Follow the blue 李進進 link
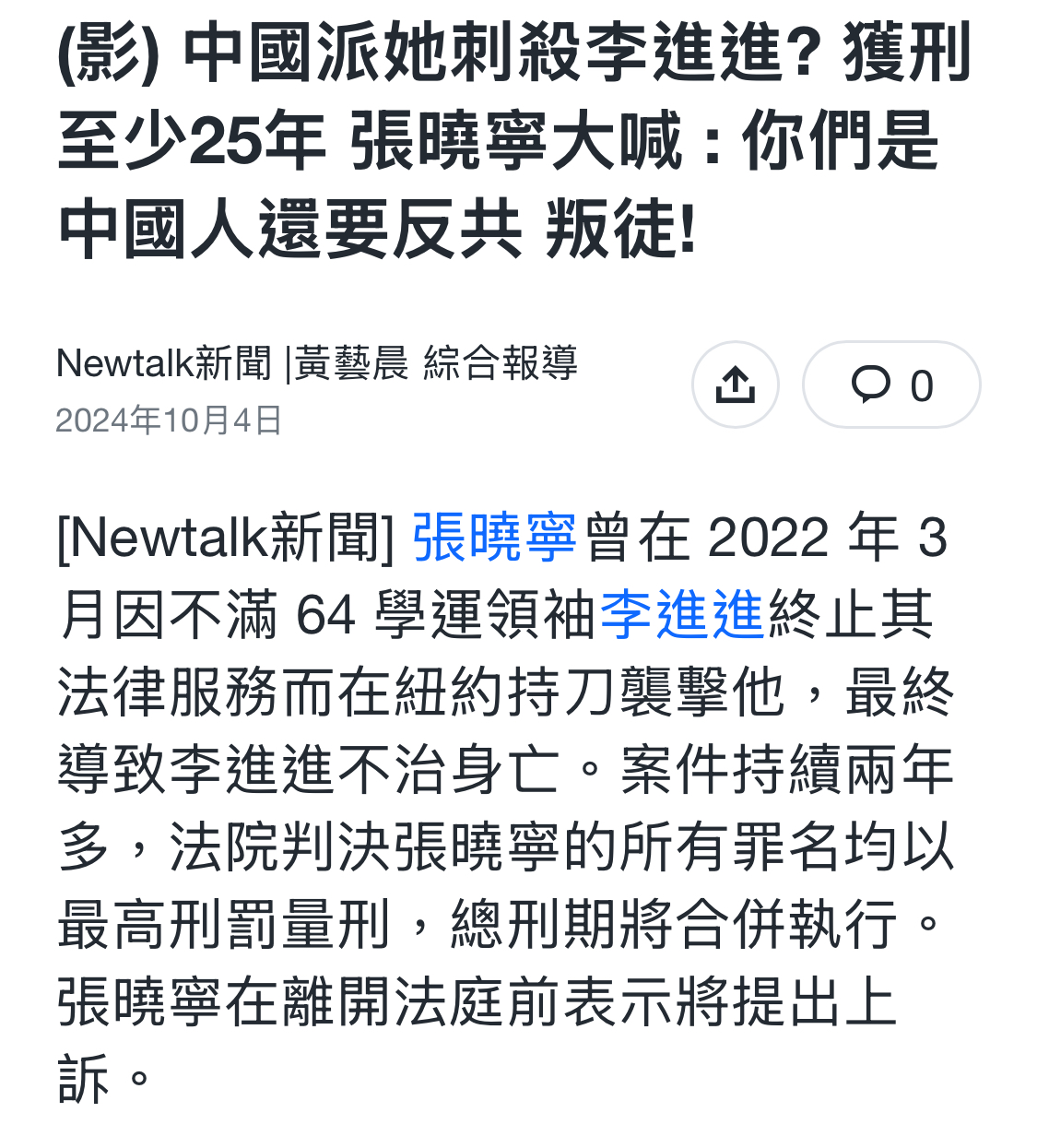 coord(682,615)
